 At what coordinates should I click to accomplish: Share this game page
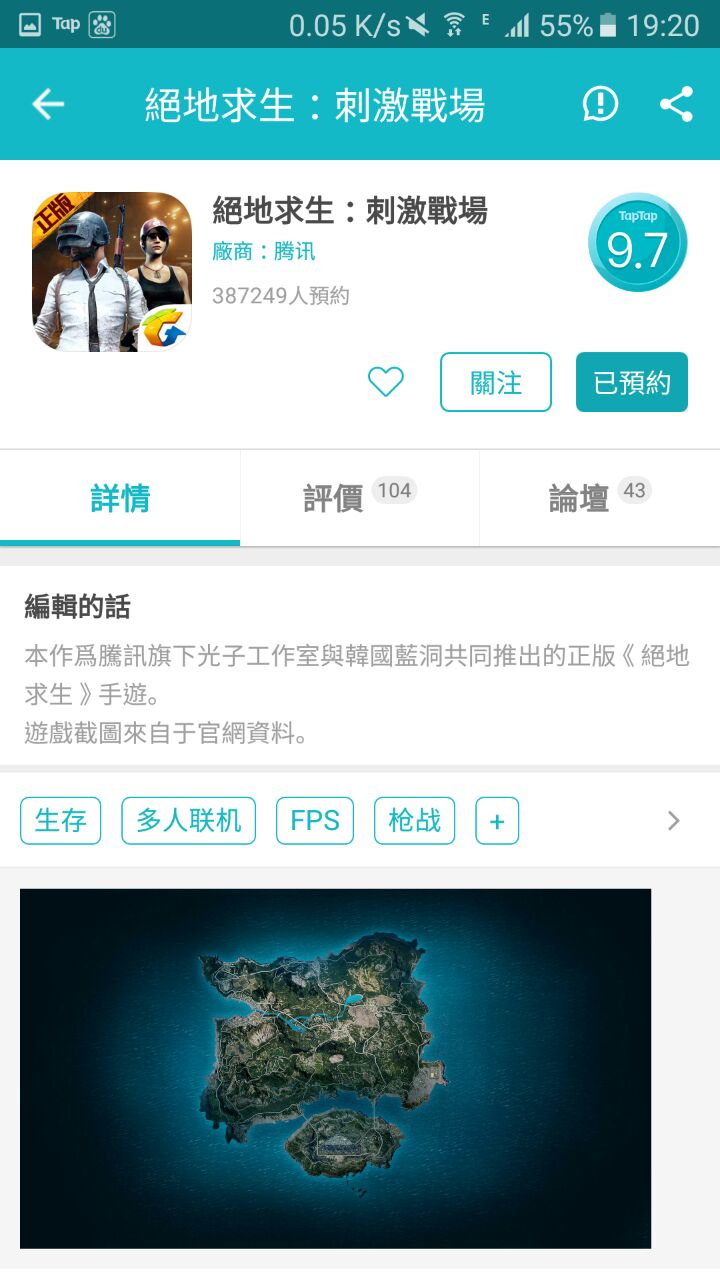676,104
